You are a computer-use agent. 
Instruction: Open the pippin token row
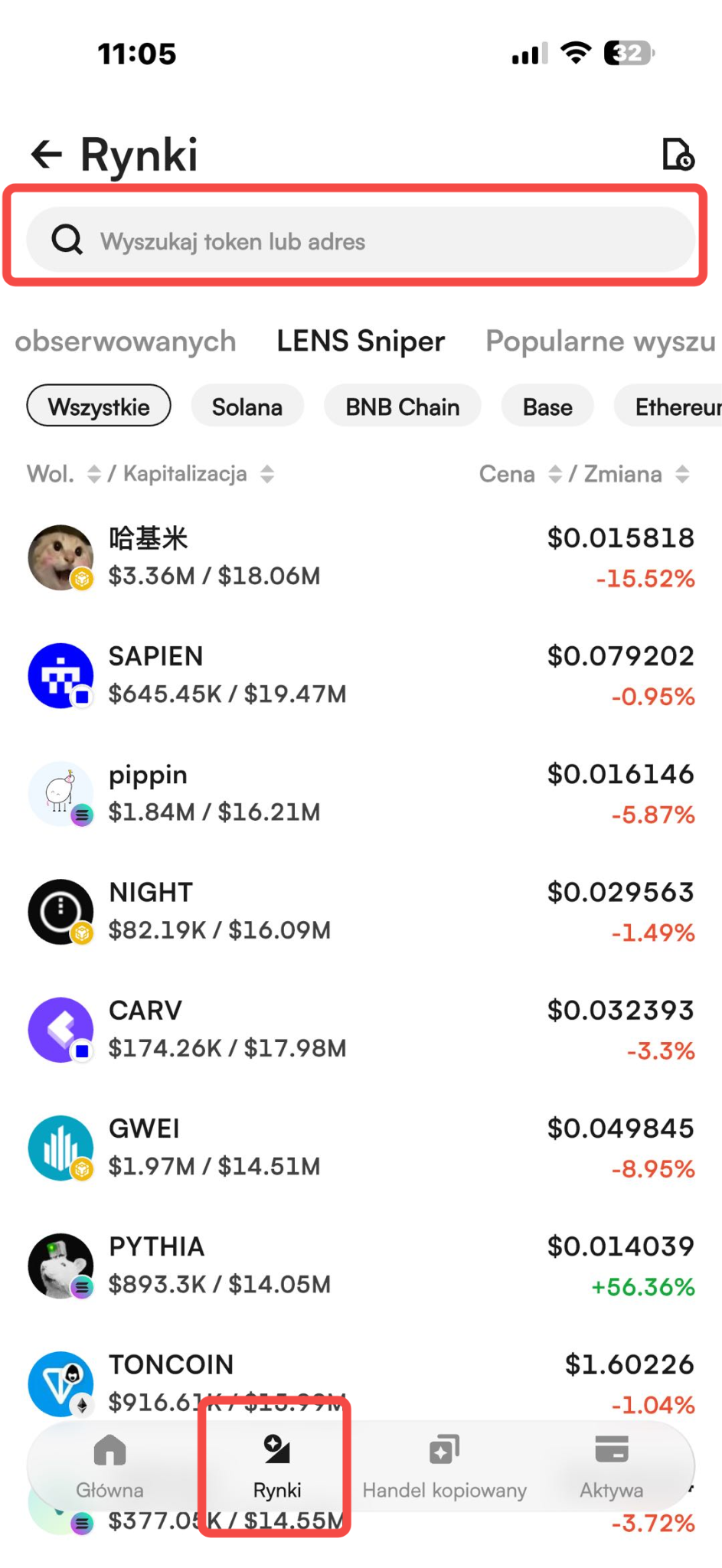click(x=361, y=794)
